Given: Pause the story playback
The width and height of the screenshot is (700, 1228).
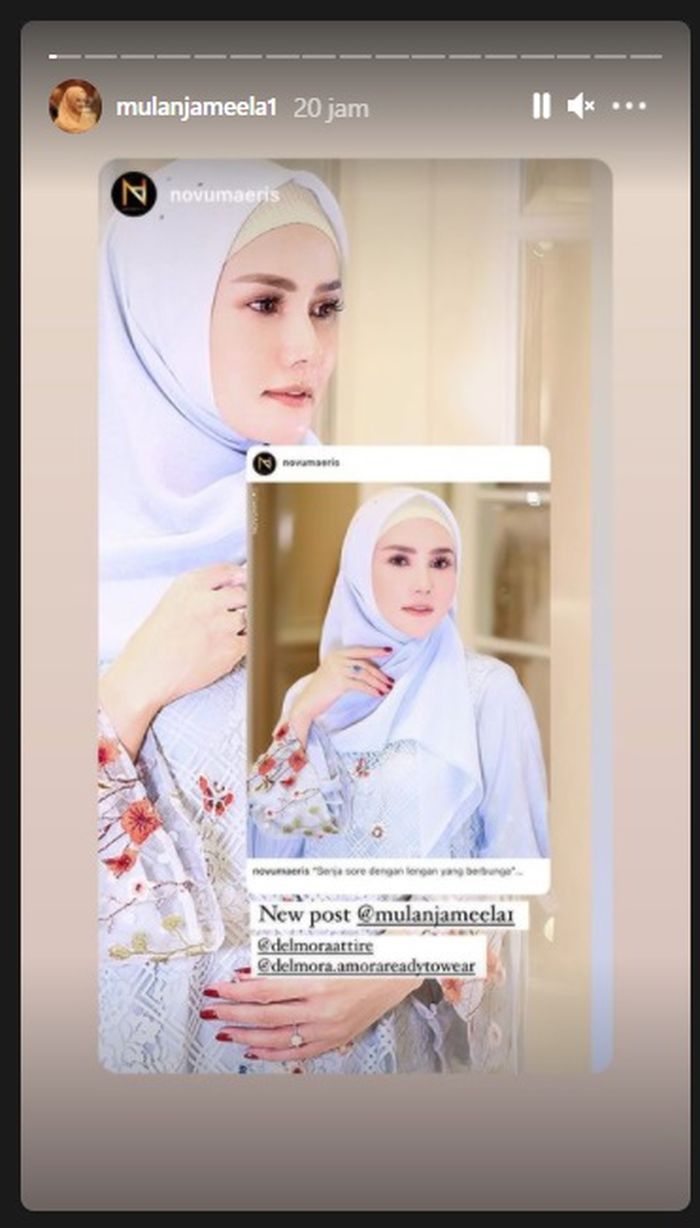Looking at the screenshot, I should click(541, 106).
